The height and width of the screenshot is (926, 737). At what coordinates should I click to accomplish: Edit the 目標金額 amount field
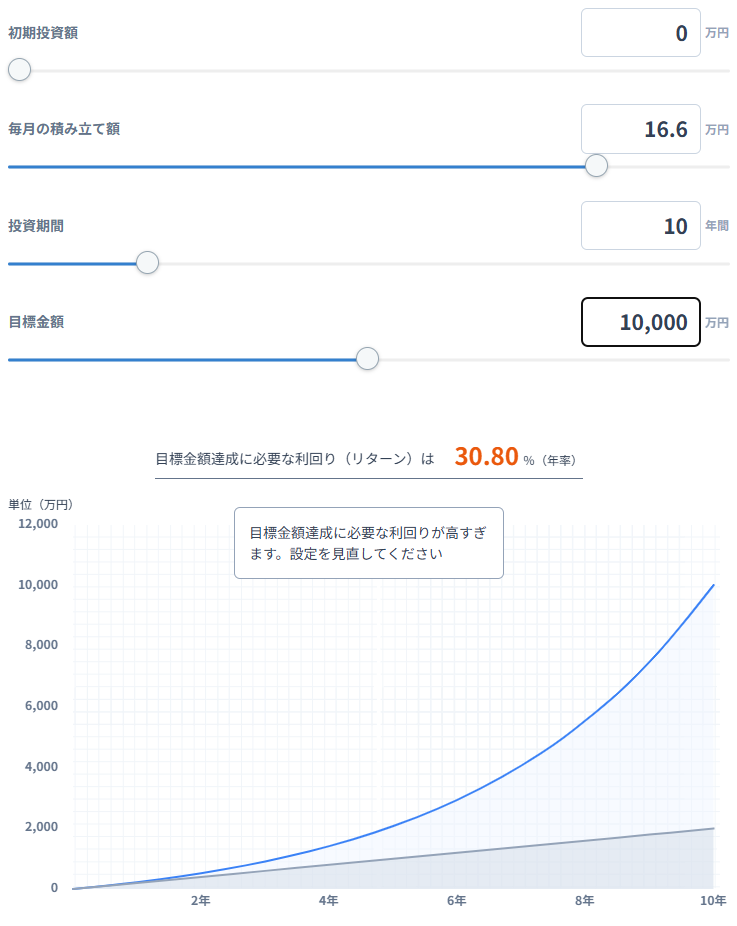tap(640, 322)
